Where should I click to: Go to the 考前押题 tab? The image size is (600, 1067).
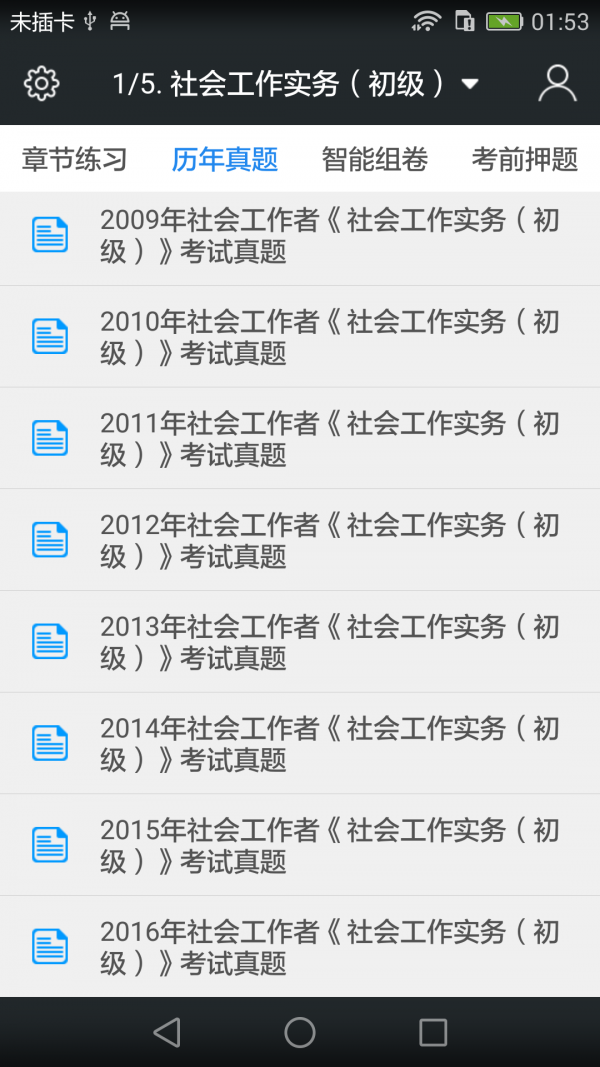525,159
